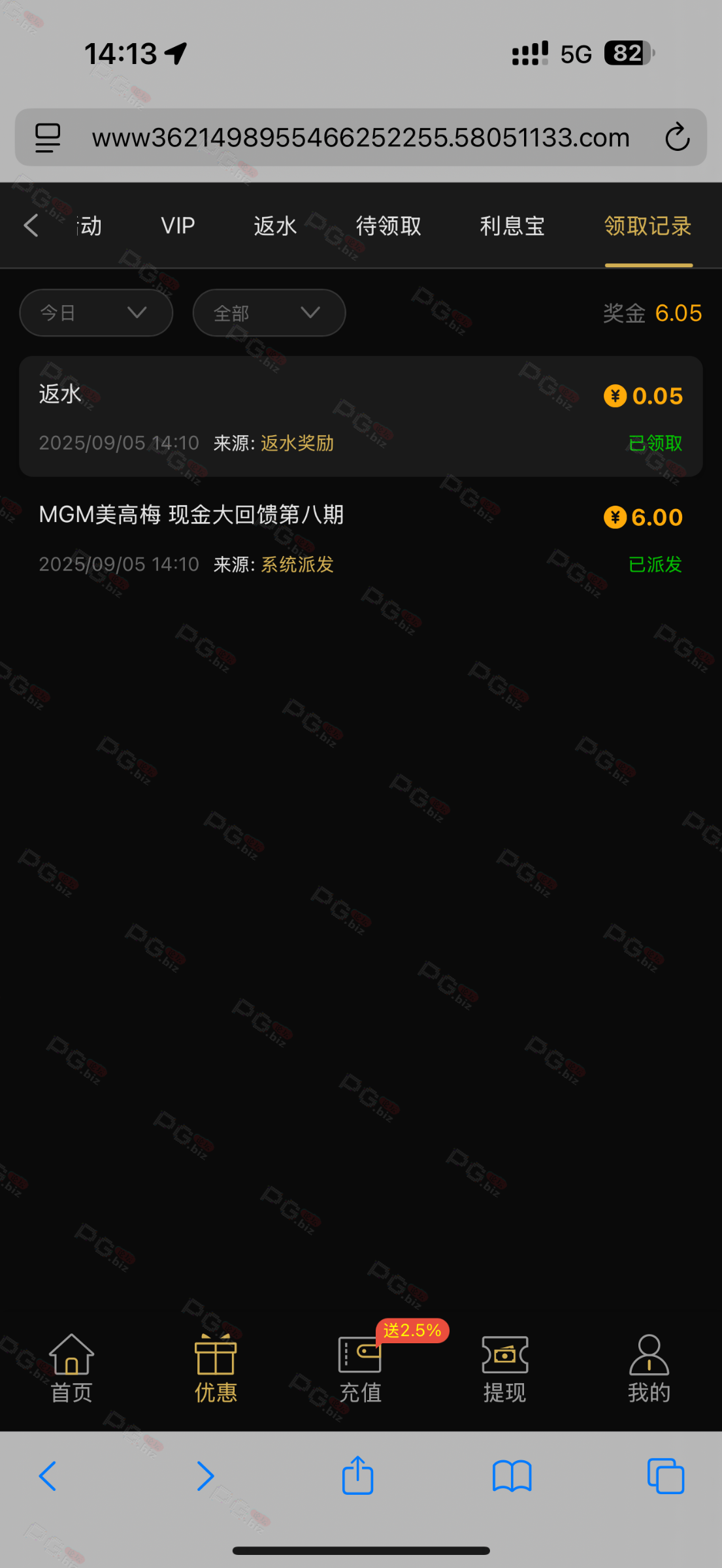Tap the browser URL address field
The width and height of the screenshot is (722, 1568).
pyautogui.click(x=361, y=137)
